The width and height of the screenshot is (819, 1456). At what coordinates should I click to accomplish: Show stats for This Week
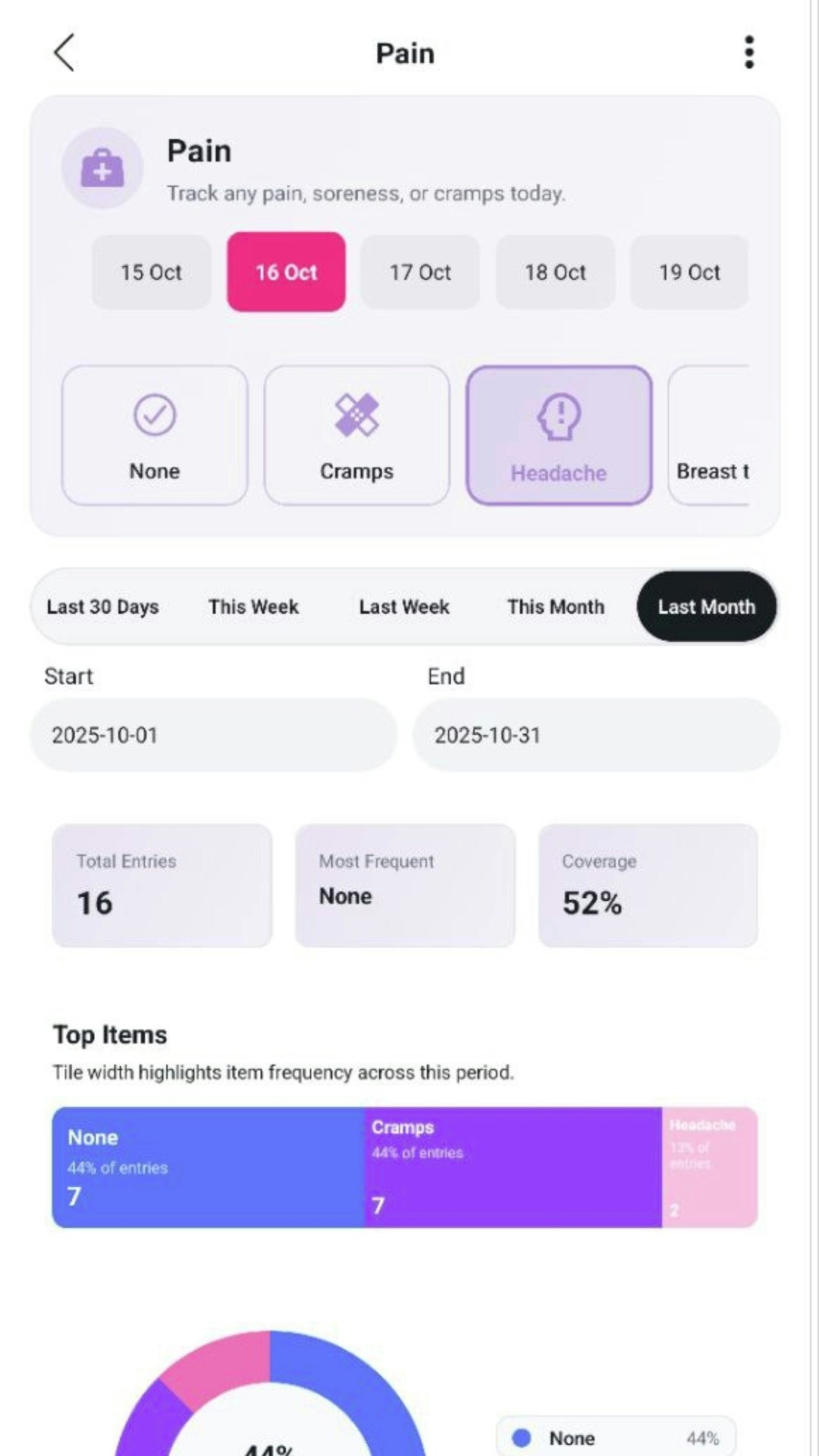coord(253,607)
